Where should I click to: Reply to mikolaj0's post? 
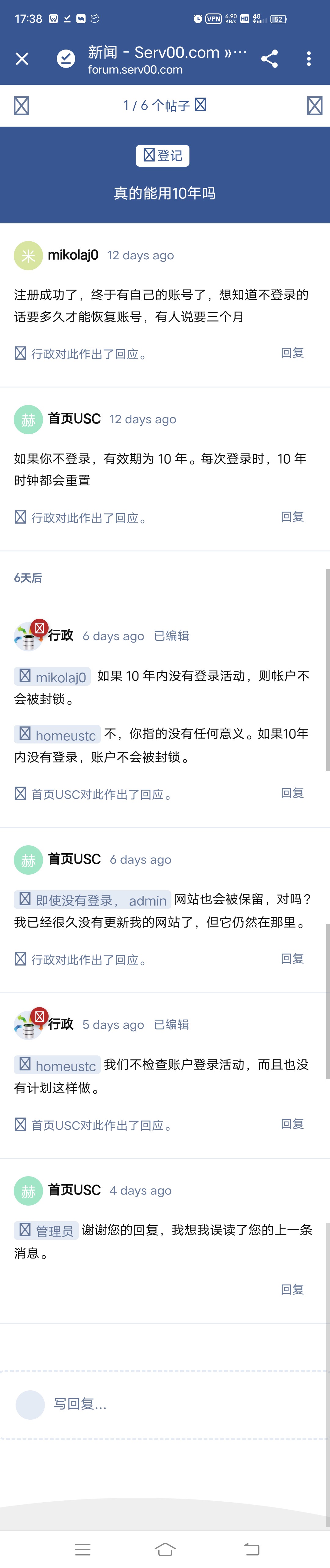[292, 352]
